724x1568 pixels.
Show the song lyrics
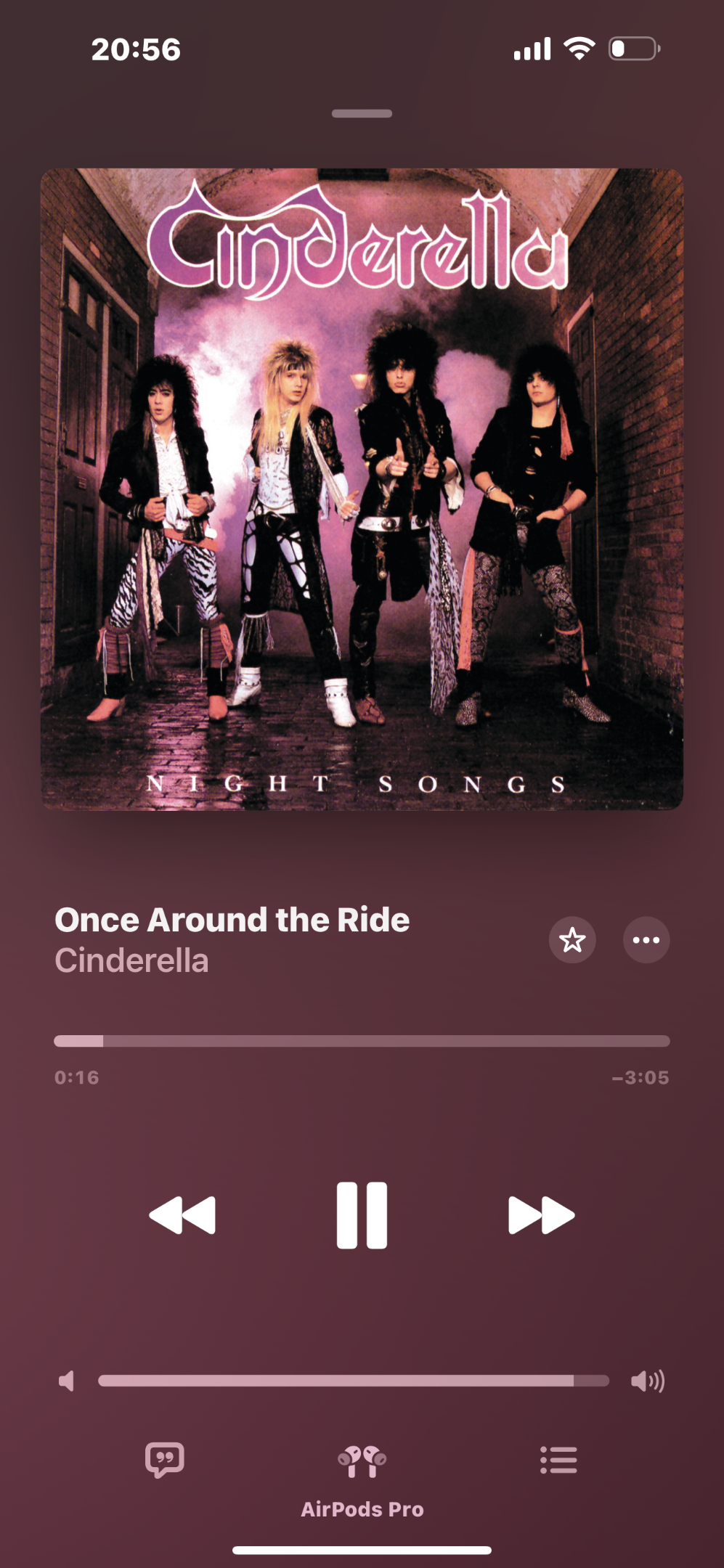click(165, 1460)
